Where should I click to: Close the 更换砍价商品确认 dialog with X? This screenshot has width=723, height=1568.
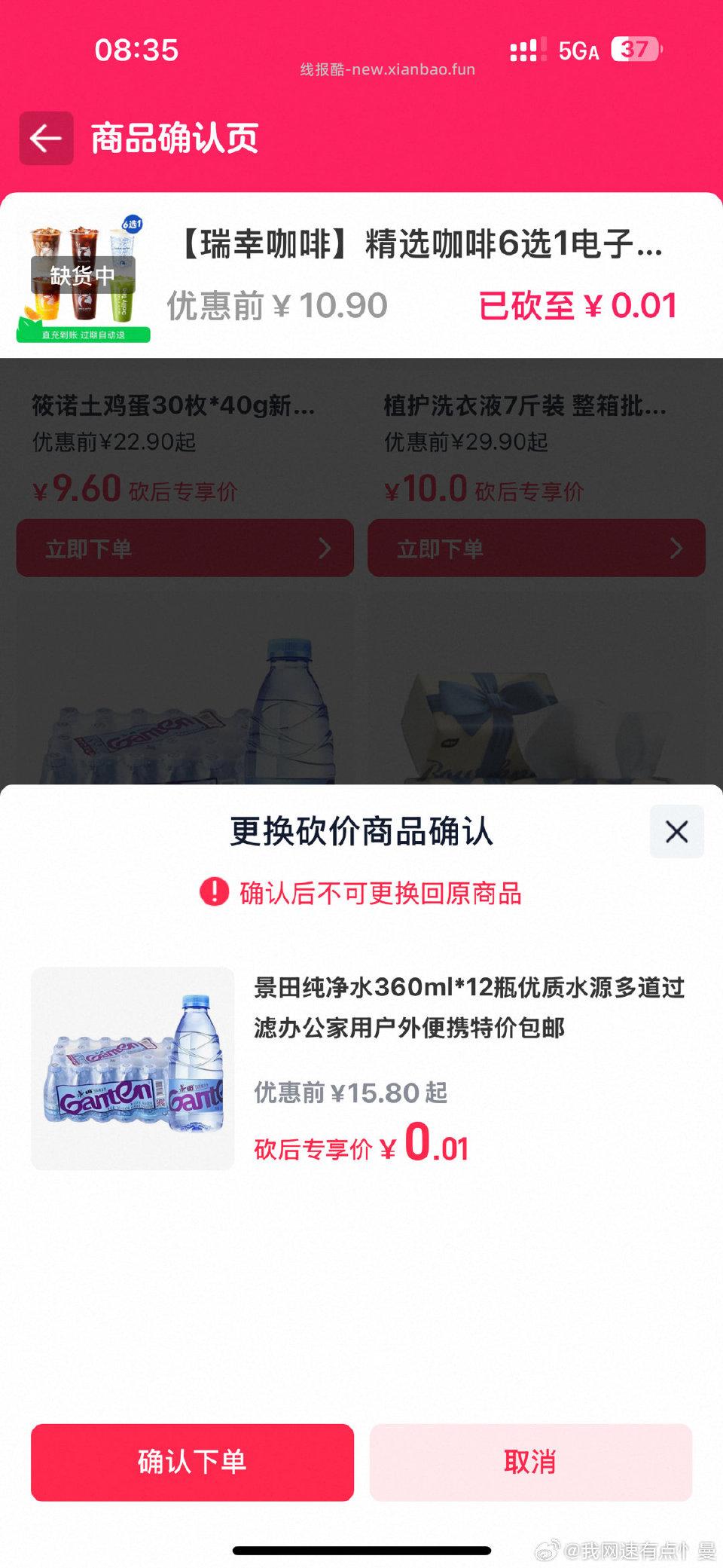tap(676, 832)
